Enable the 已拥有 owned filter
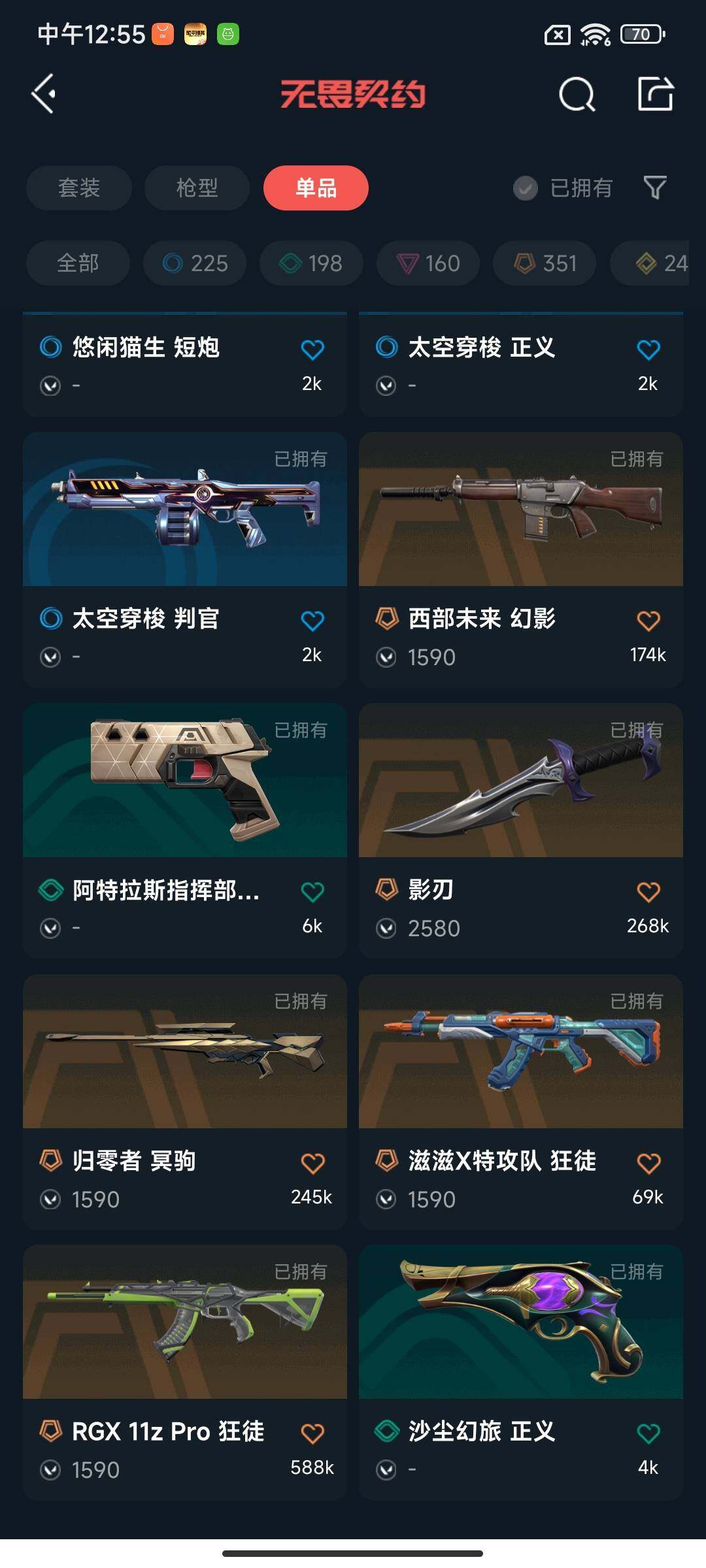Viewport: 706px width, 1568px height. click(x=562, y=188)
